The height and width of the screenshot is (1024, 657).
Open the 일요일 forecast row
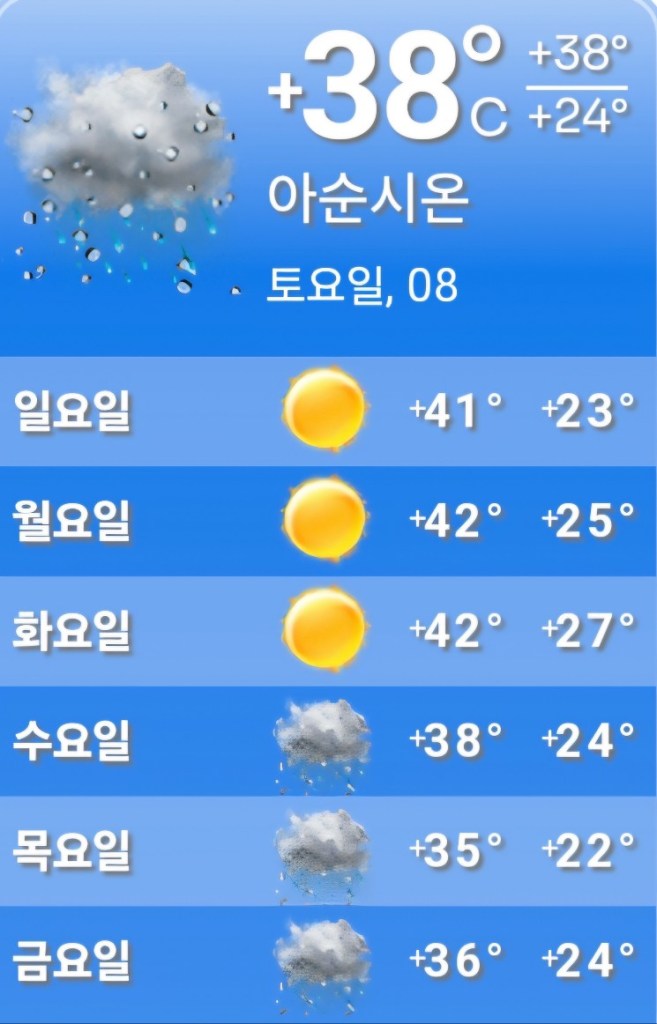[328, 410]
